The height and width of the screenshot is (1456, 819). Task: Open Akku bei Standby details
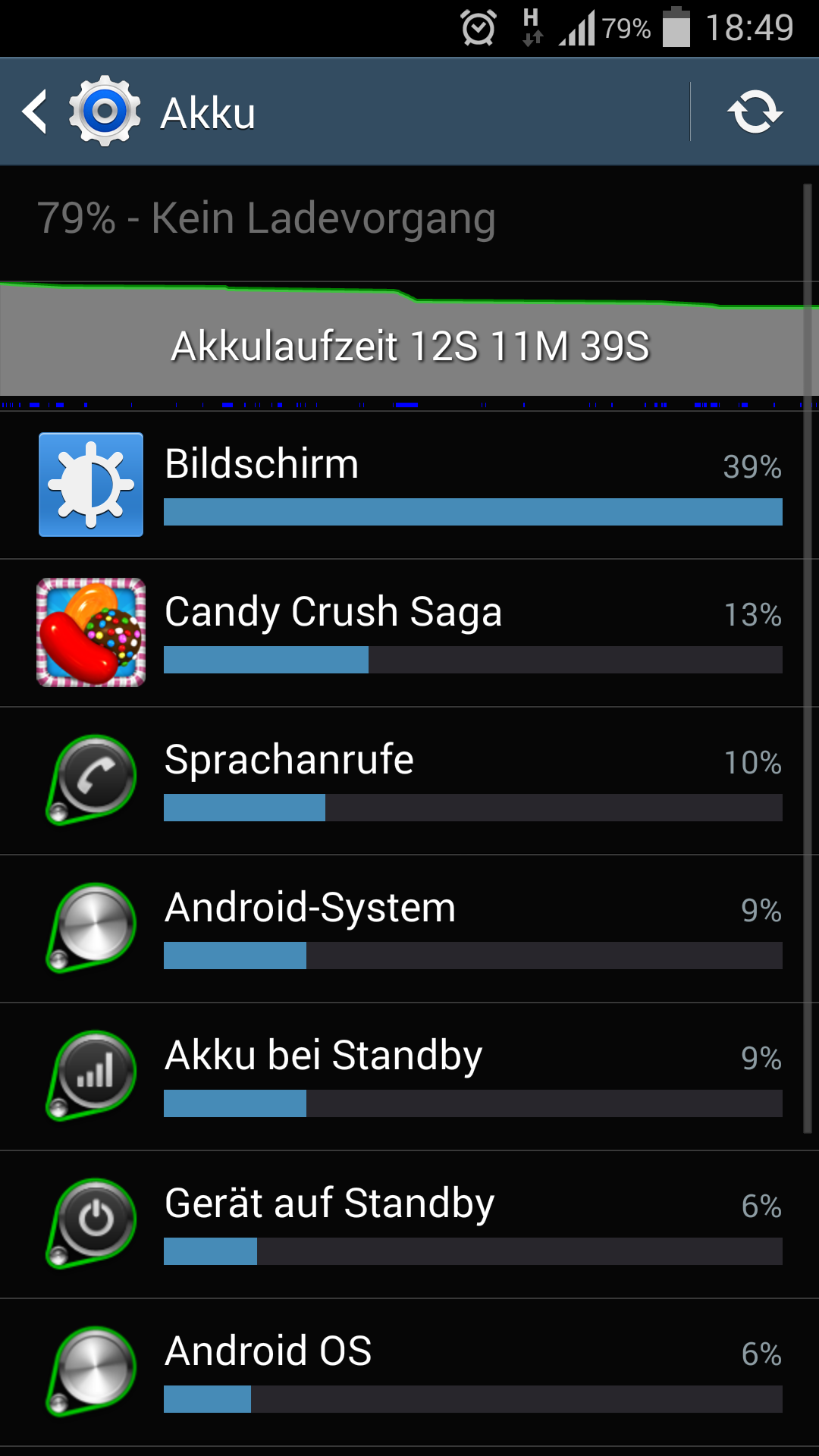pos(409,1077)
